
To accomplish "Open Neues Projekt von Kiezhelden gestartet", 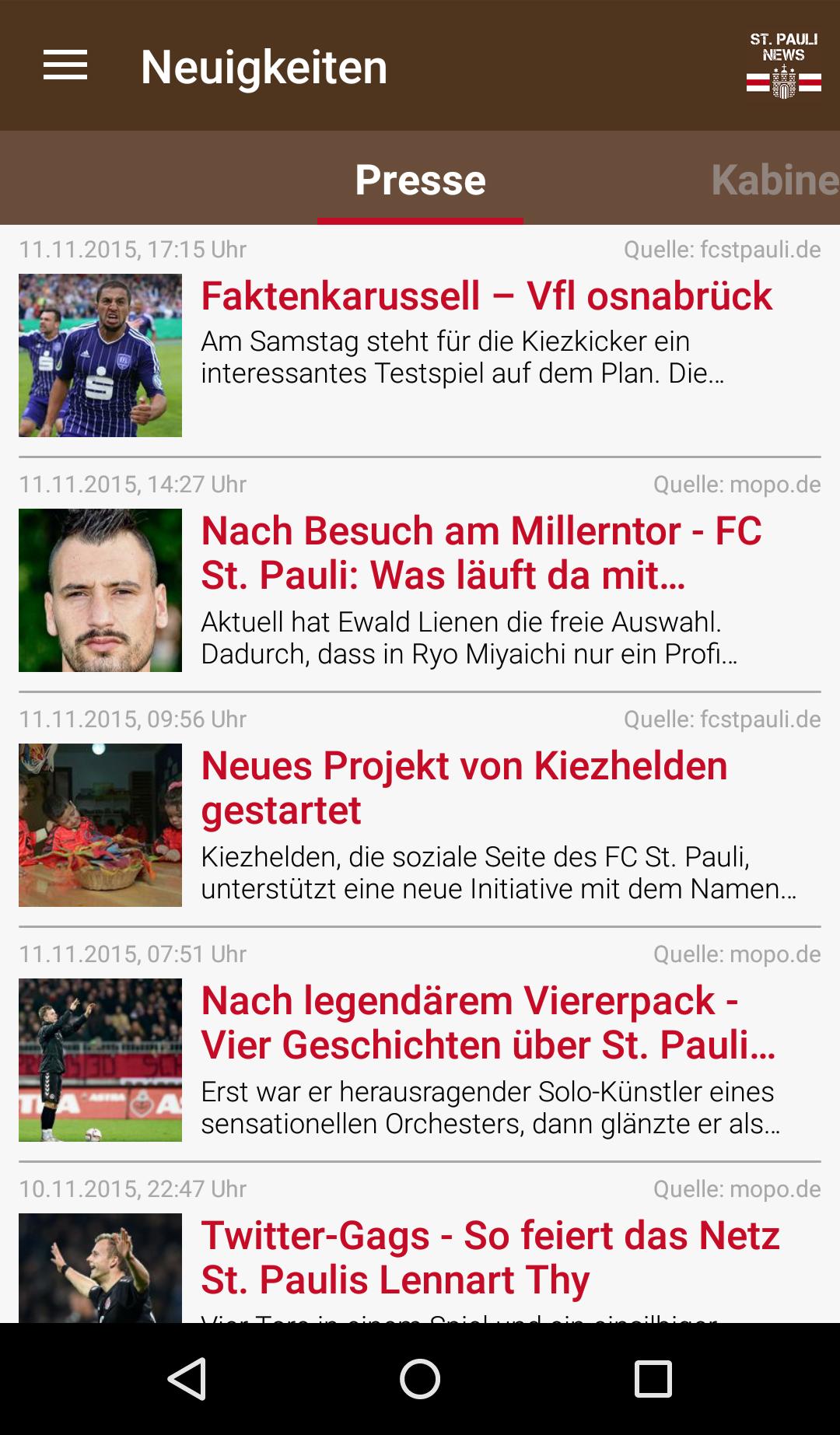I will [464, 788].
